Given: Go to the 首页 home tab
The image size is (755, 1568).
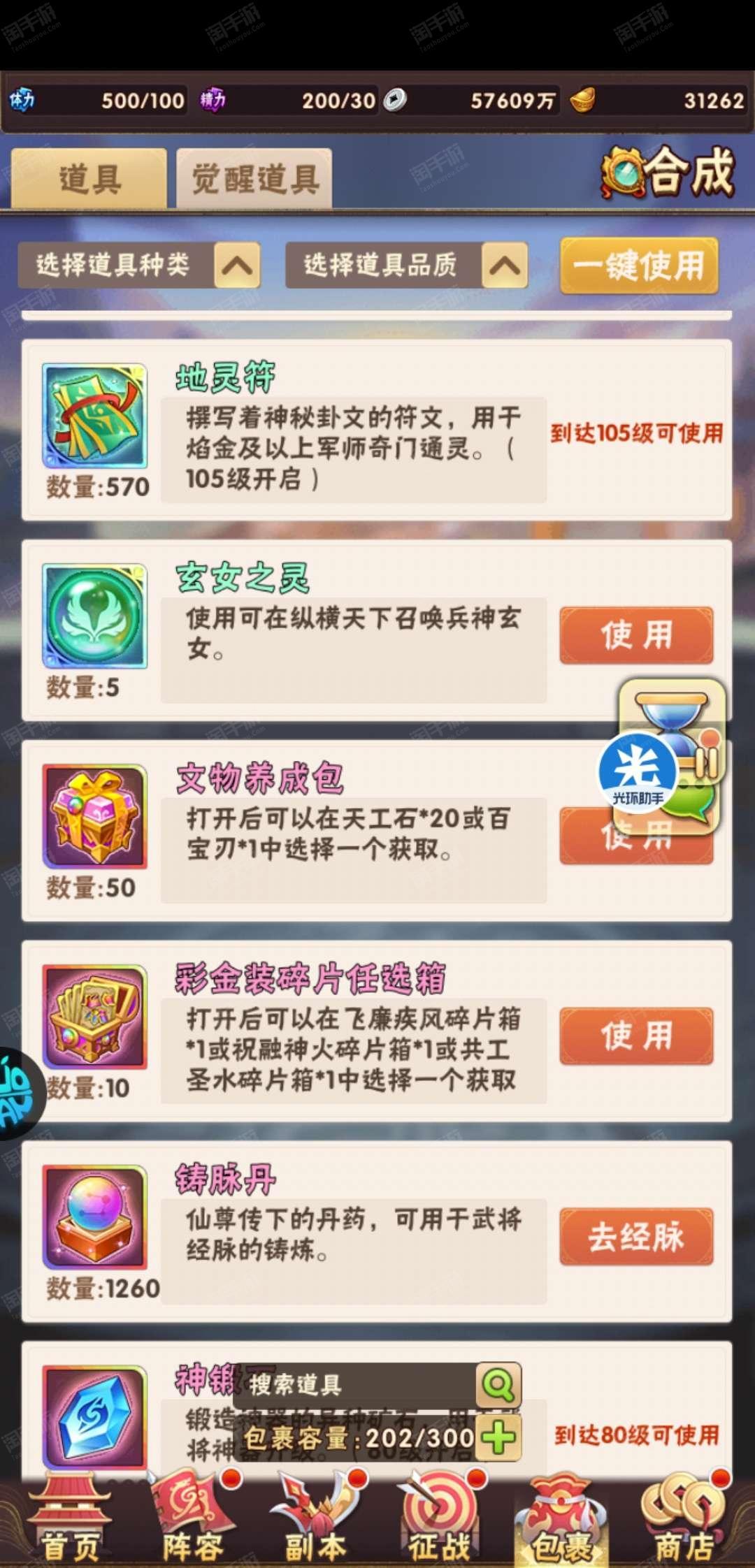Looking at the screenshot, I should pyautogui.click(x=70, y=1519).
